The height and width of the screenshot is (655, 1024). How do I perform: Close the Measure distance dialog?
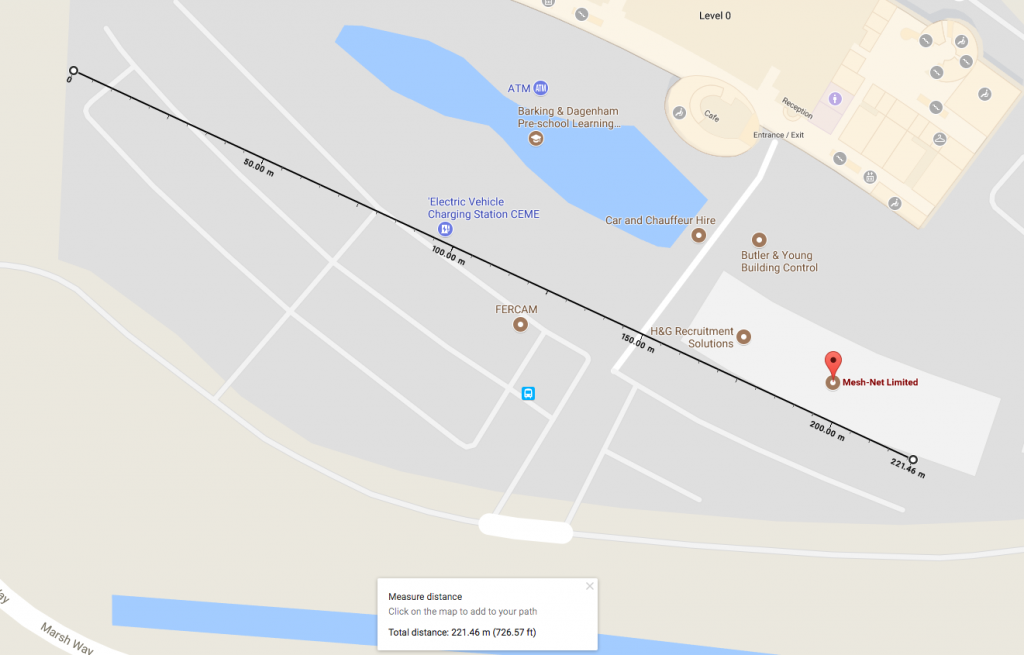click(590, 586)
